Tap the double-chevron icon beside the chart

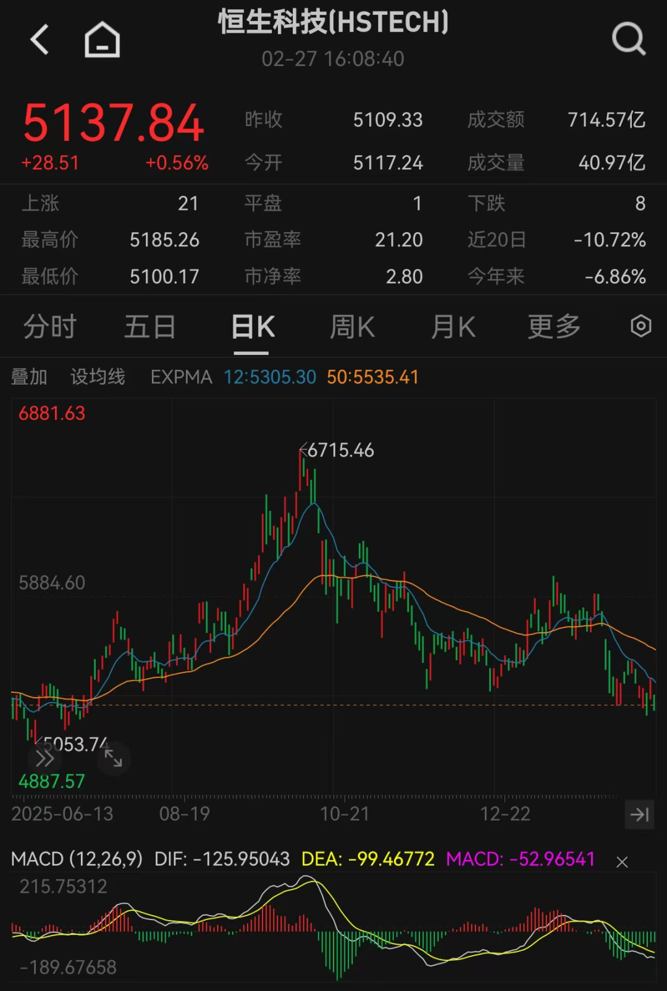[43, 759]
